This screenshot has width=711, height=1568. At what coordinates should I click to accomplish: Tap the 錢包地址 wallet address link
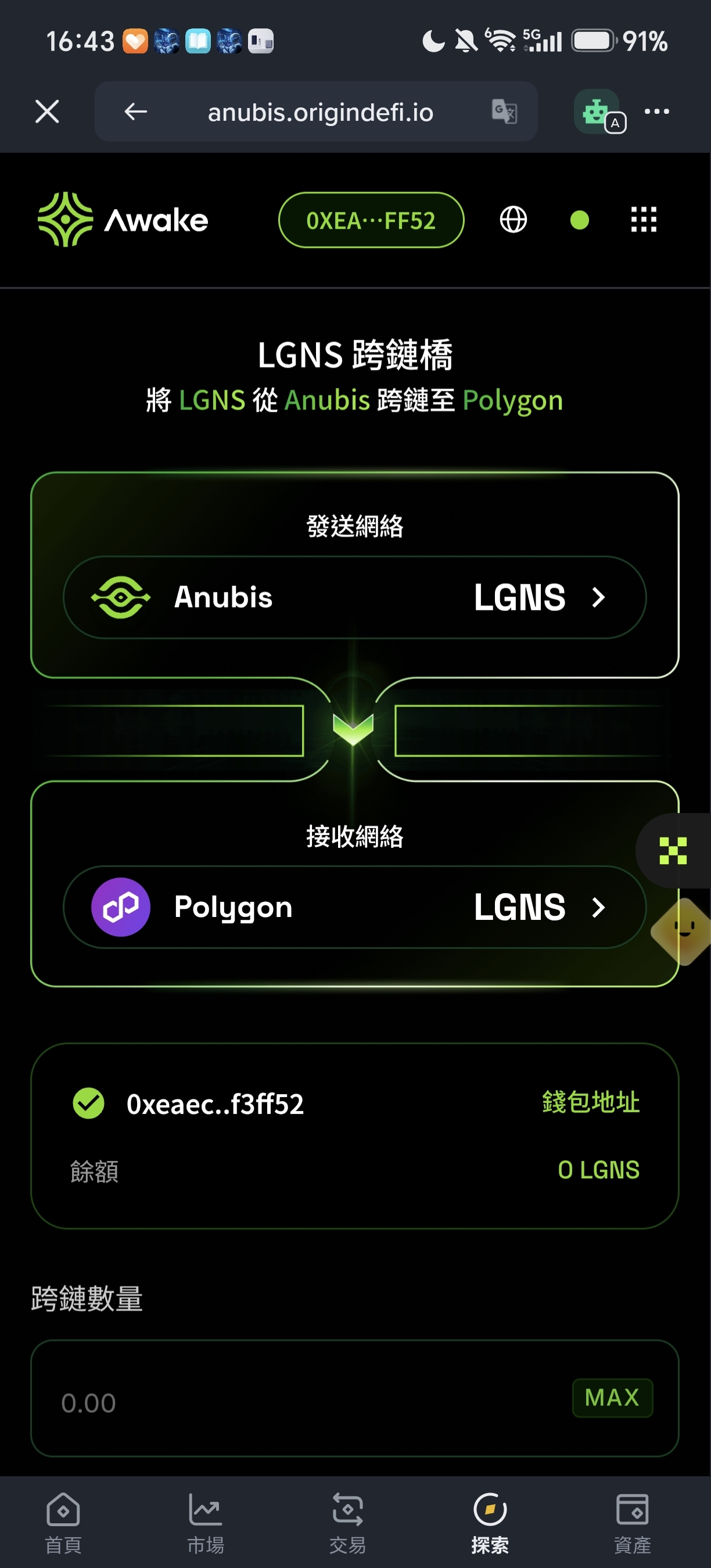pyautogui.click(x=591, y=1102)
